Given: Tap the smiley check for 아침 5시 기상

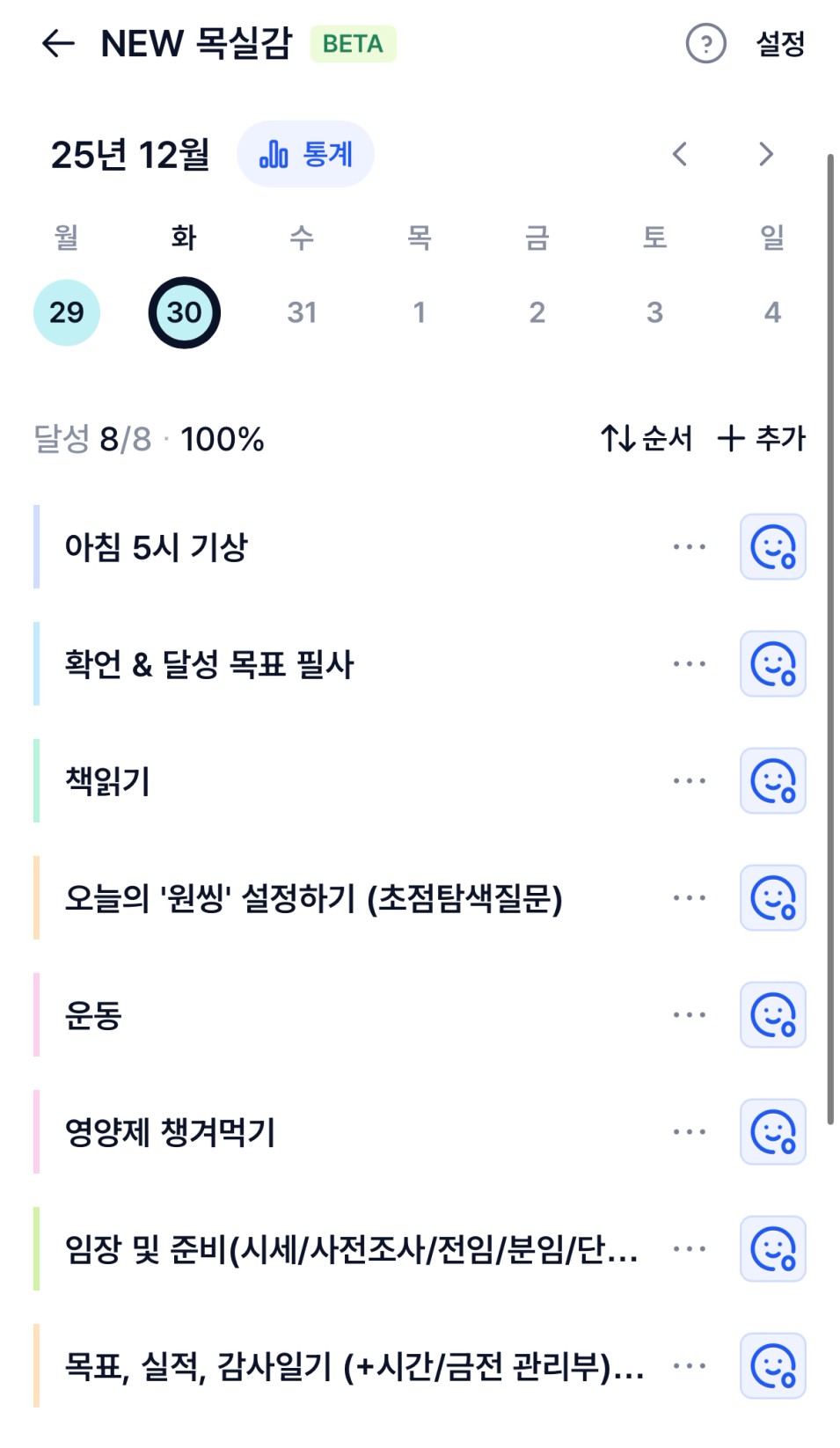Looking at the screenshot, I should 772,547.
